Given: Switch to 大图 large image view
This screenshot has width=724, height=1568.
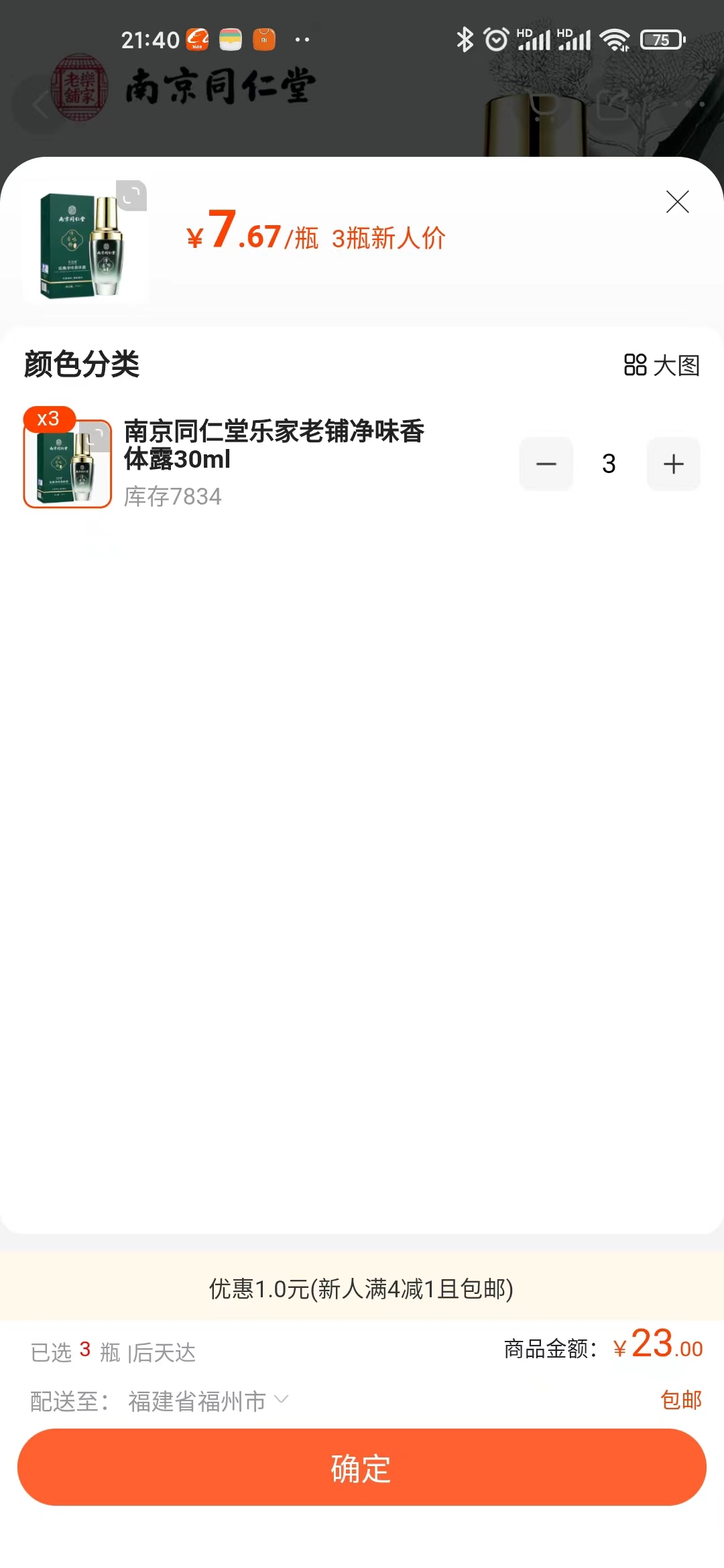Looking at the screenshot, I should tap(662, 365).
